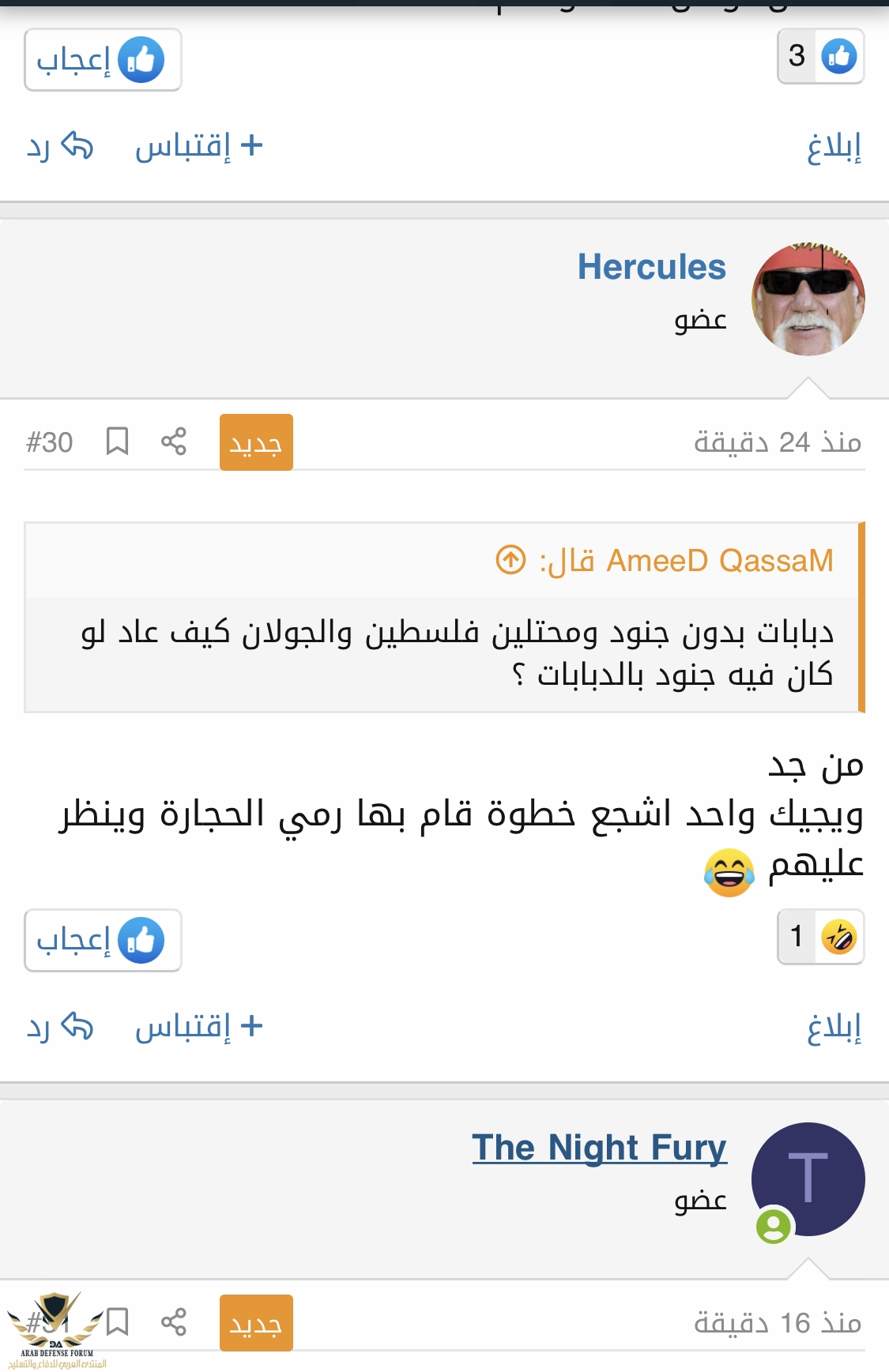Reply to Hercules' post
This screenshot has width=889, height=1372.
click(x=60, y=1026)
